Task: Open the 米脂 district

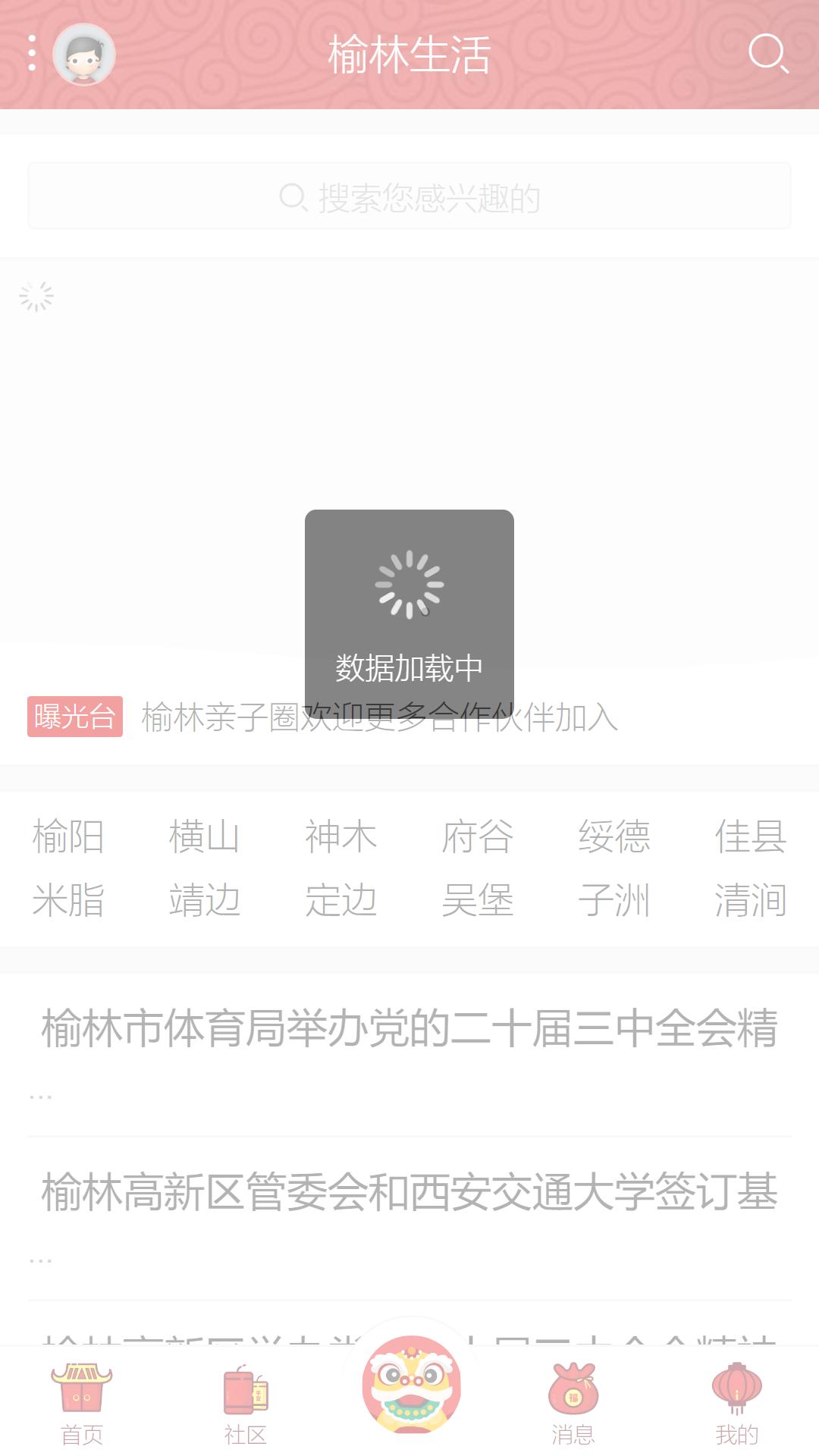Action: [68, 900]
